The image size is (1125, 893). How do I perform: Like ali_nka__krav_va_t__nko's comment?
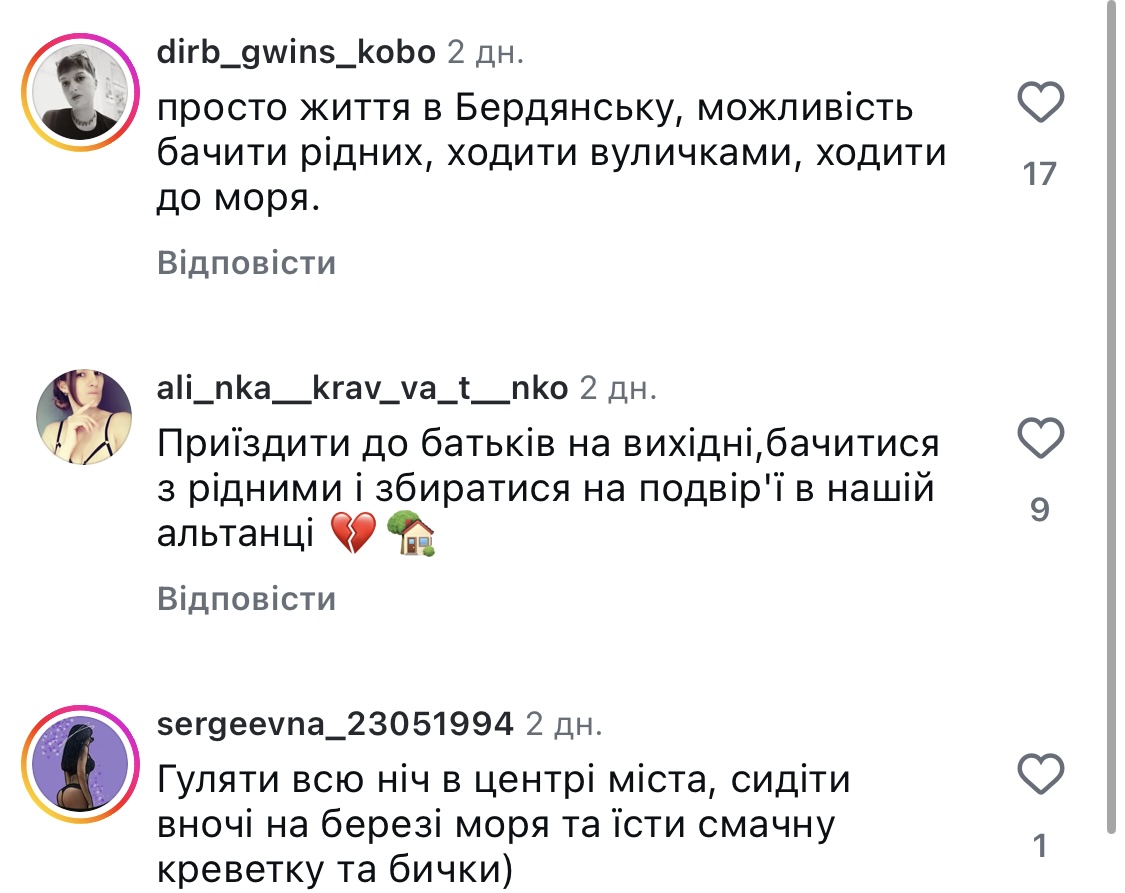tap(1040, 439)
